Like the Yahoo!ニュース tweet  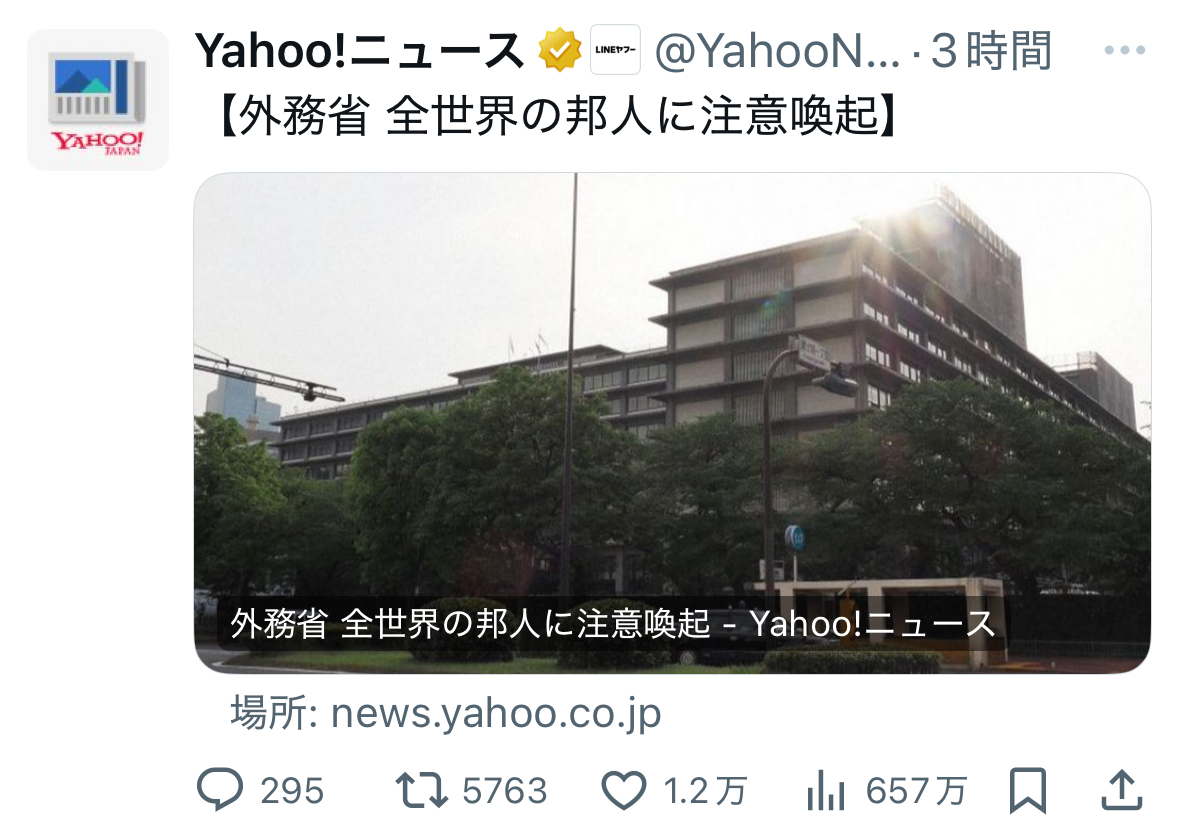pos(624,792)
